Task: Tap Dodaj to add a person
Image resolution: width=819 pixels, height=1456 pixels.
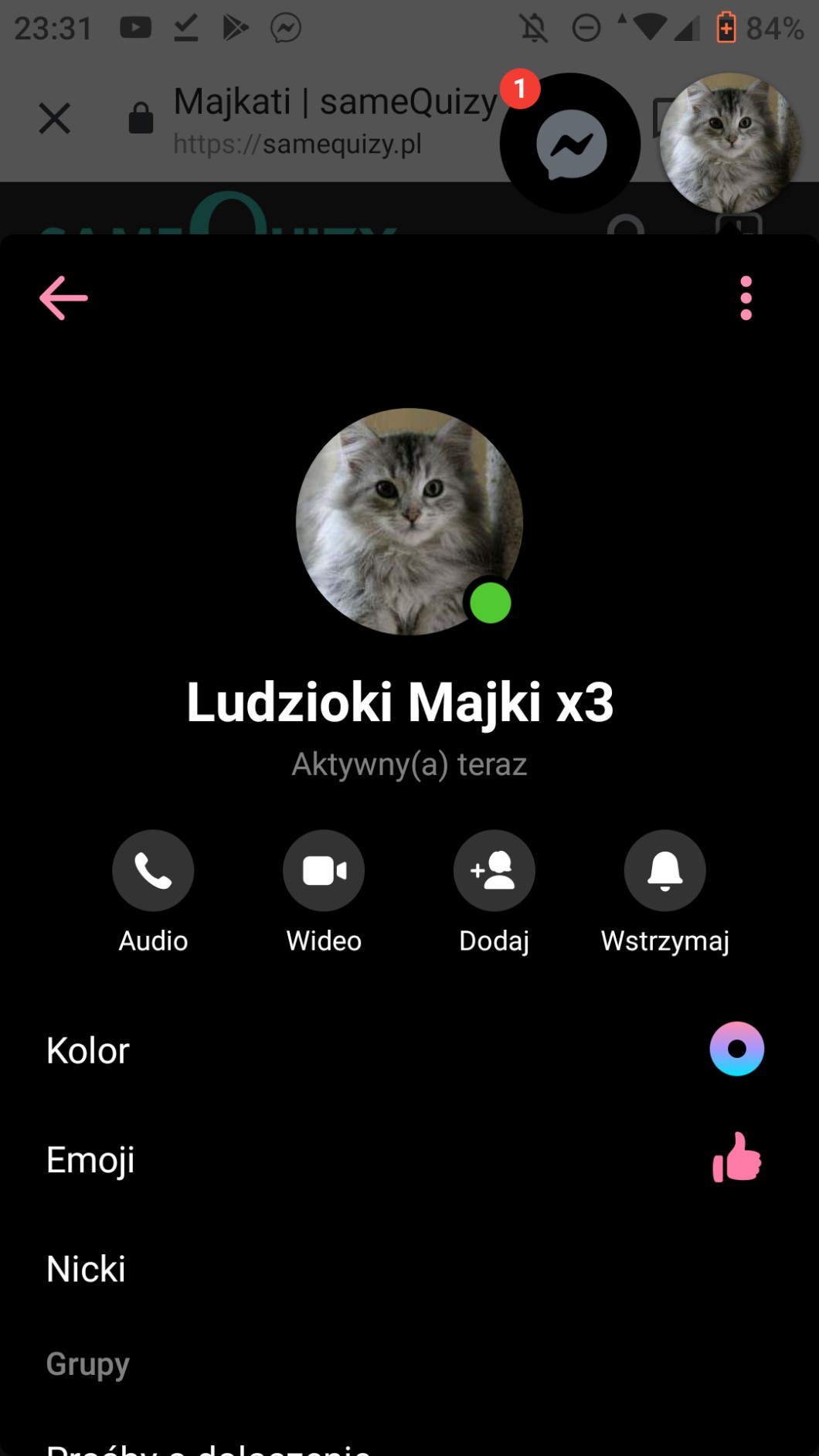Action: coord(494,871)
